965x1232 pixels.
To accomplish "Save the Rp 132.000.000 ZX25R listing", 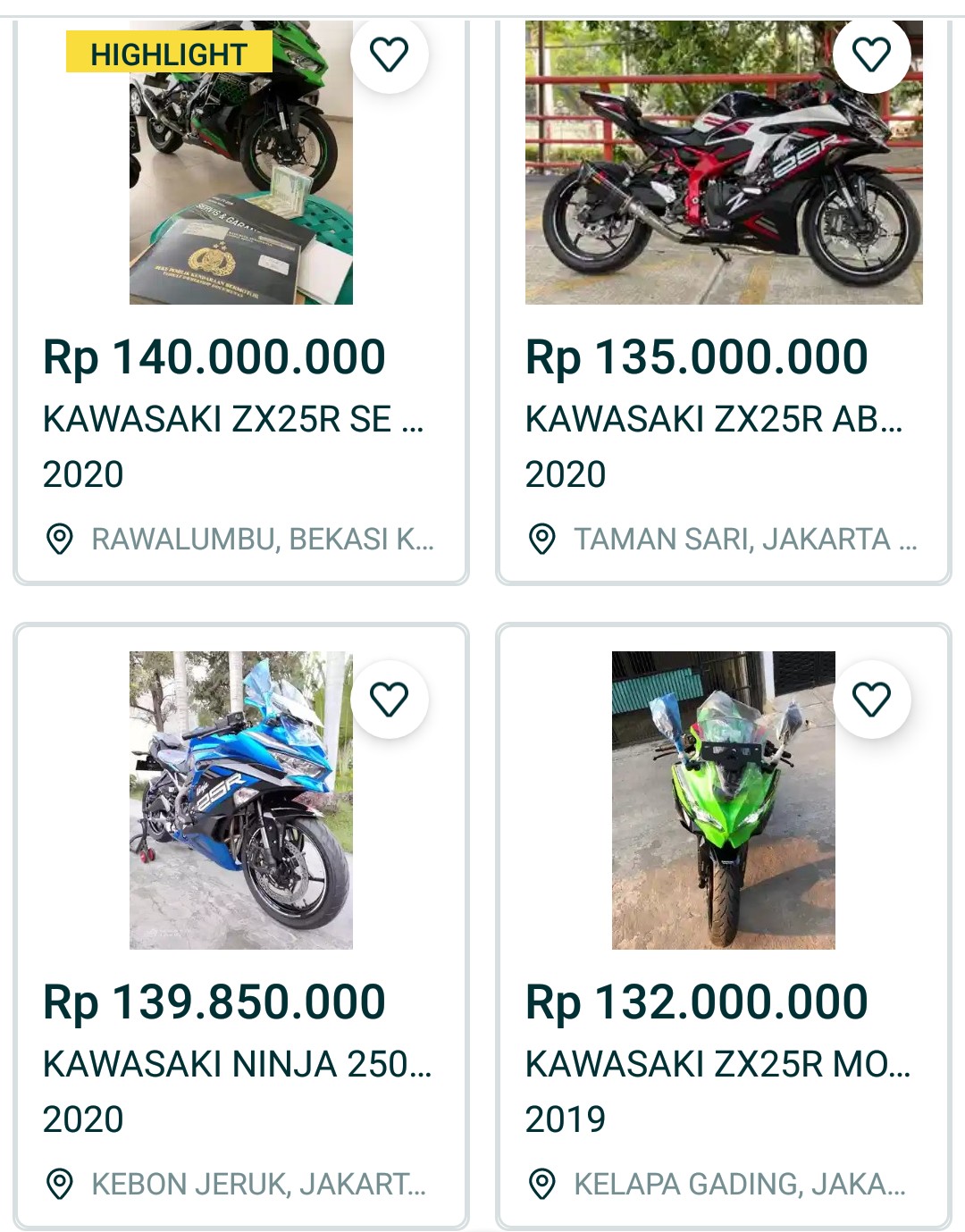I will point(871,699).
